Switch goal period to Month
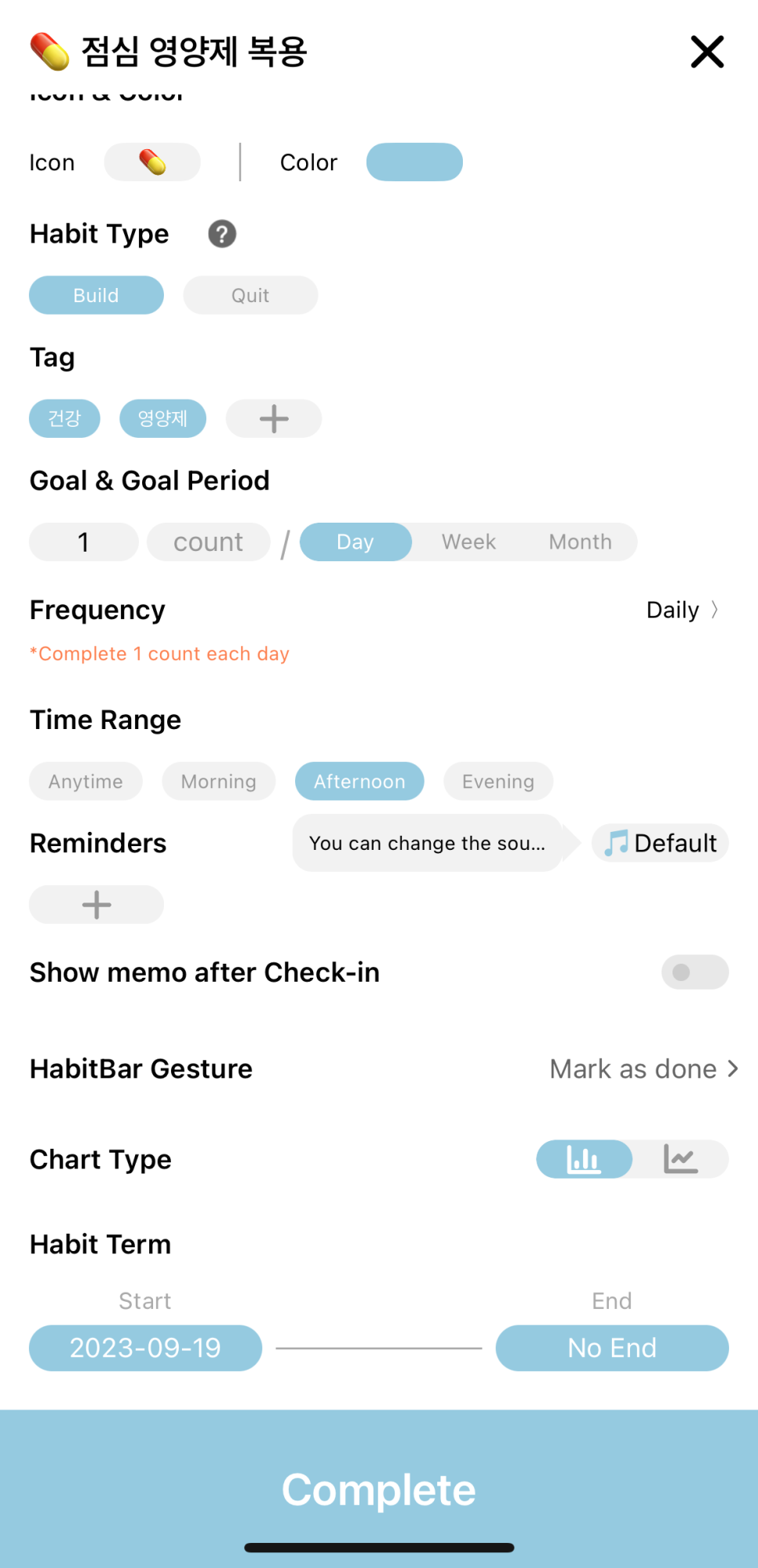Image resolution: width=758 pixels, height=1568 pixels. 580,542
